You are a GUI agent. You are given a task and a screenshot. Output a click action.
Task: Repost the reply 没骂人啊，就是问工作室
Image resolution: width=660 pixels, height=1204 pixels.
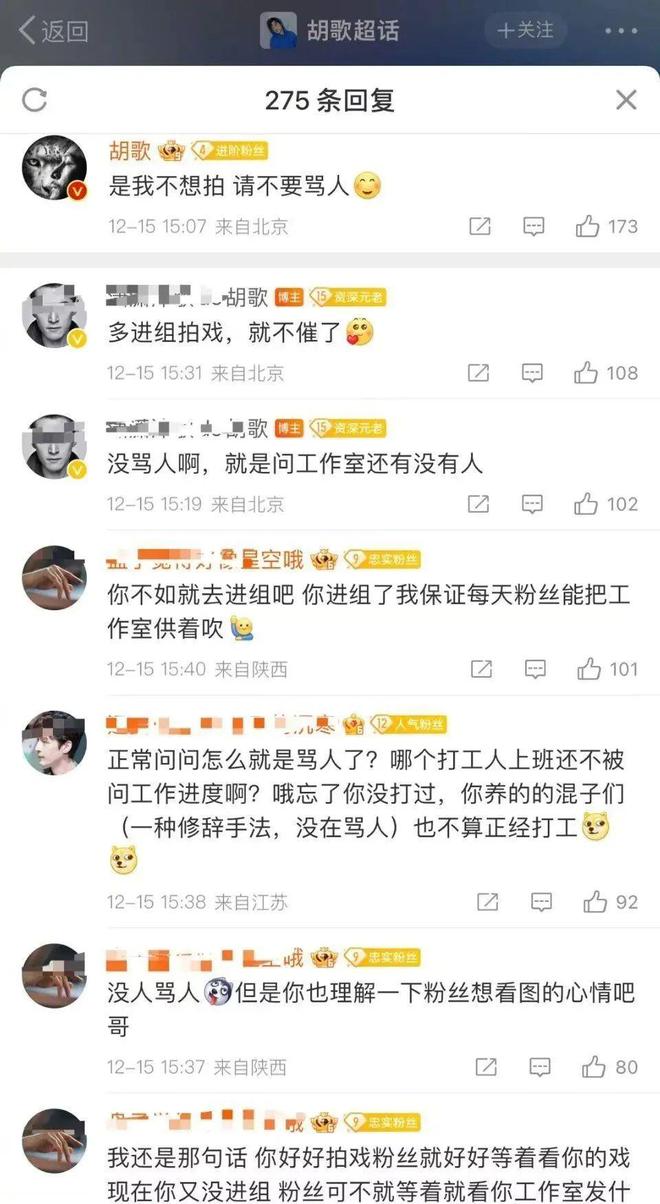(479, 503)
